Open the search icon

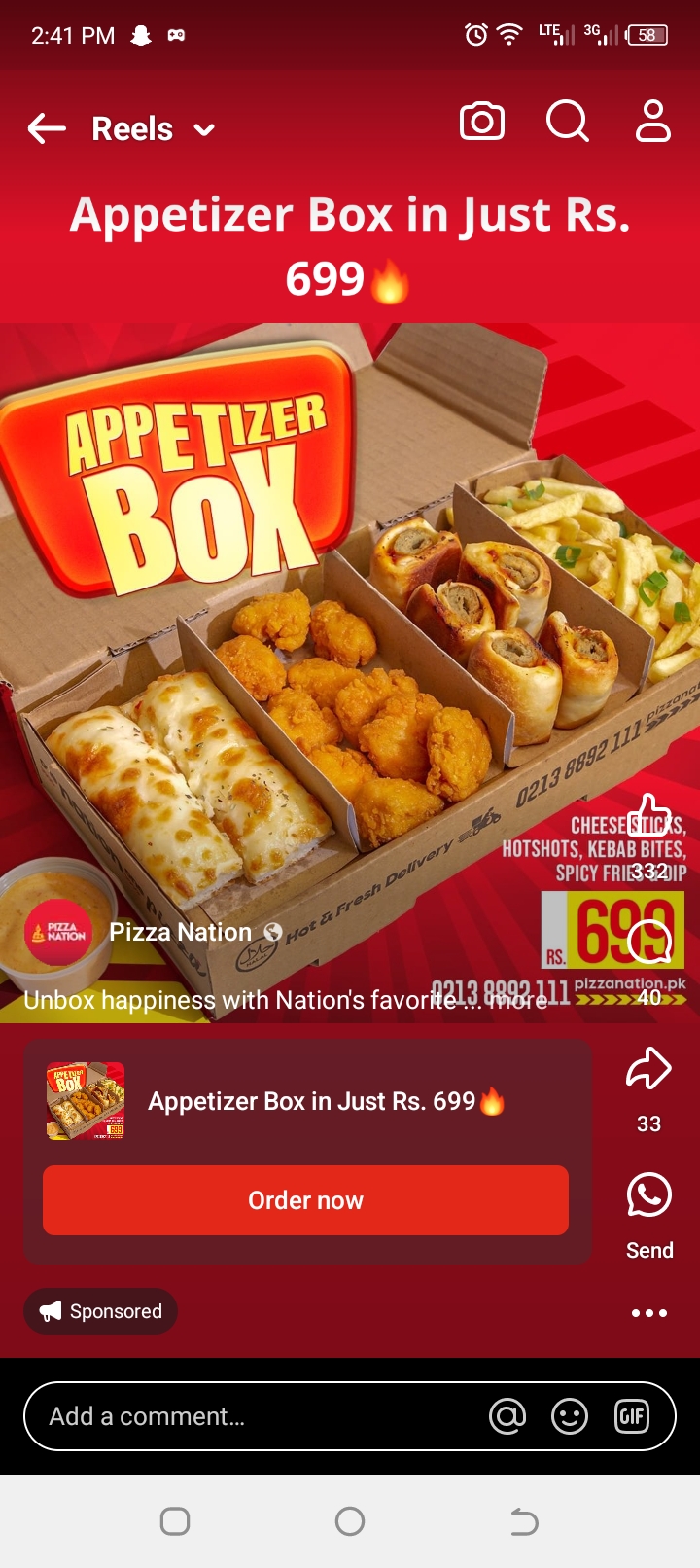[567, 123]
